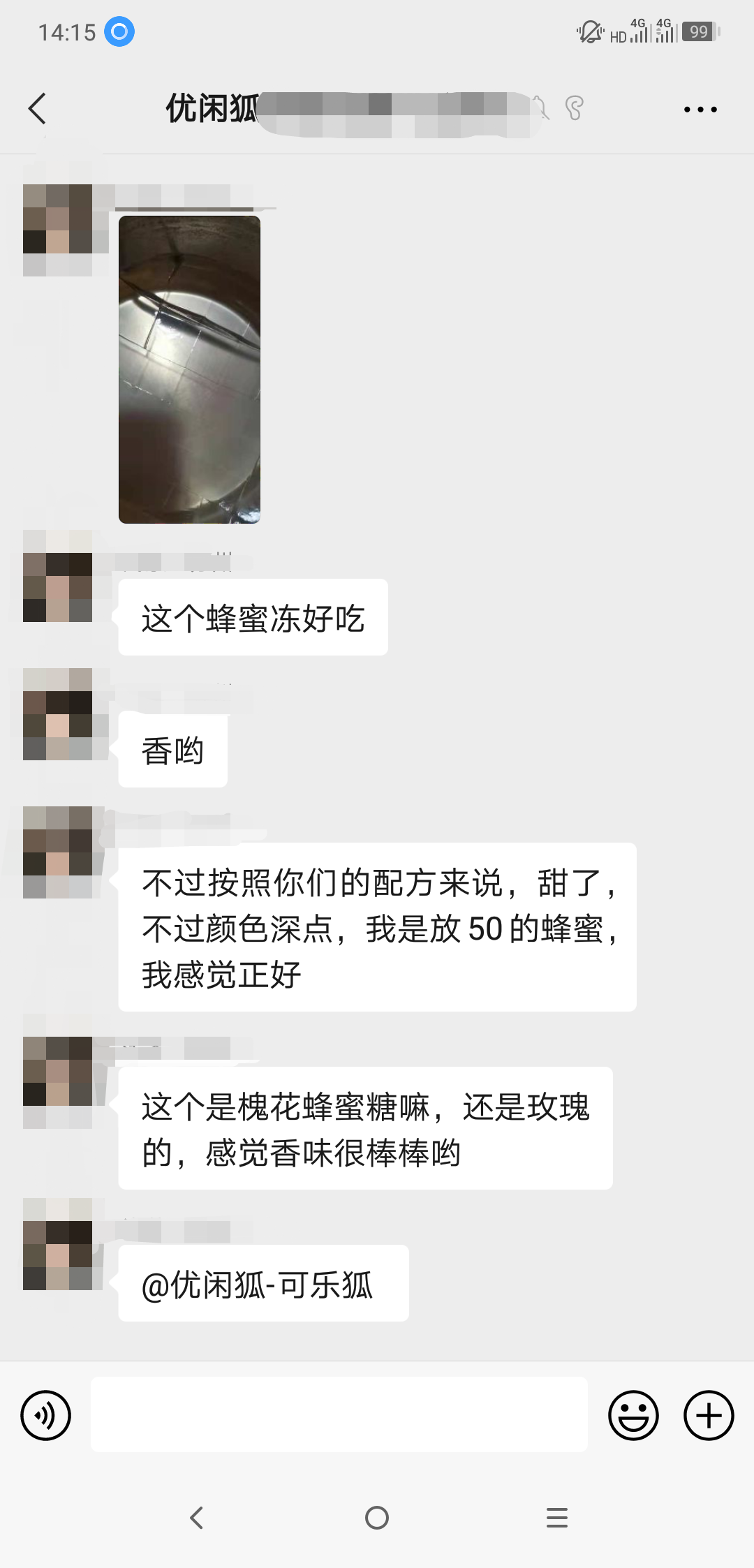Screen dimensions: 754x1568
Task: Open the emoji sticker panel
Action: tap(633, 1415)
